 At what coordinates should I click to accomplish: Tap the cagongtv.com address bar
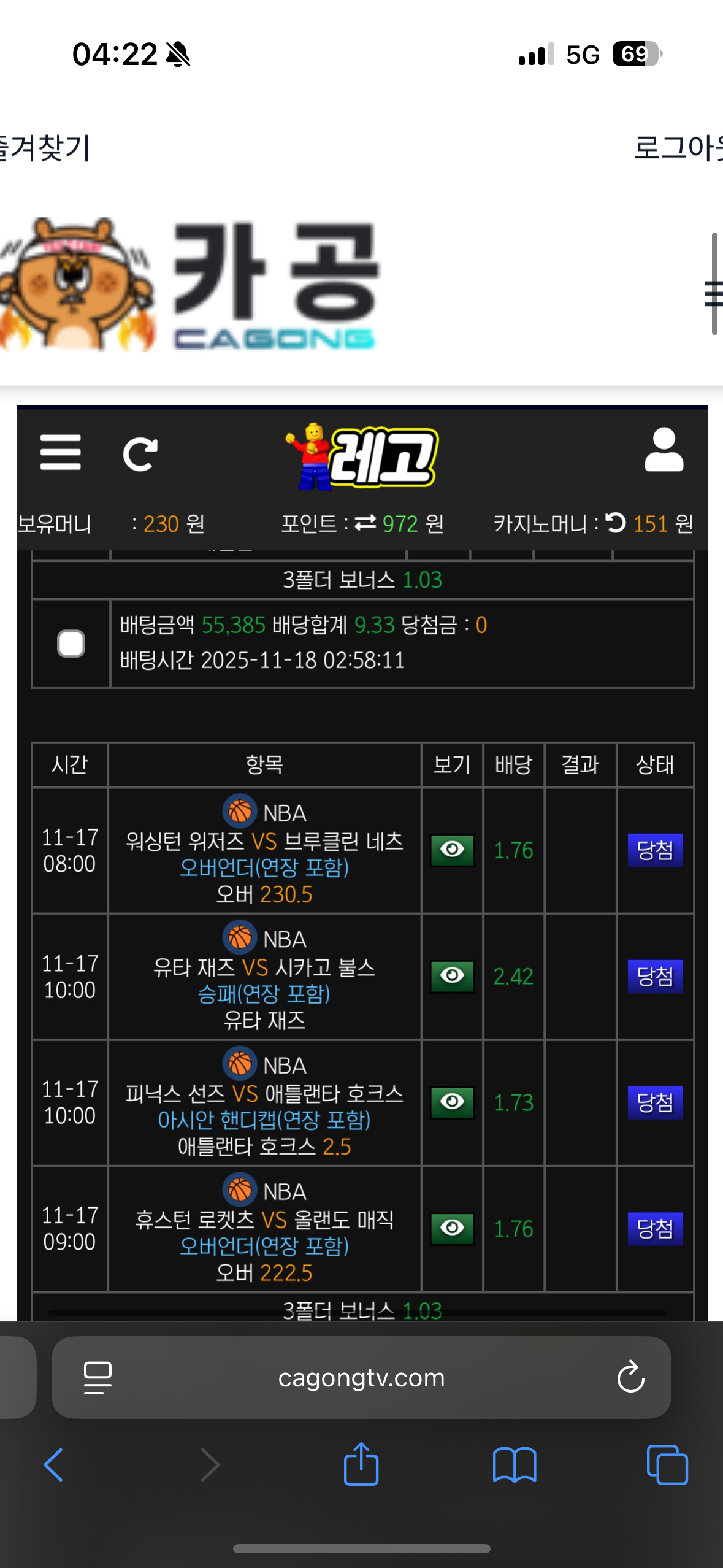361,1378
